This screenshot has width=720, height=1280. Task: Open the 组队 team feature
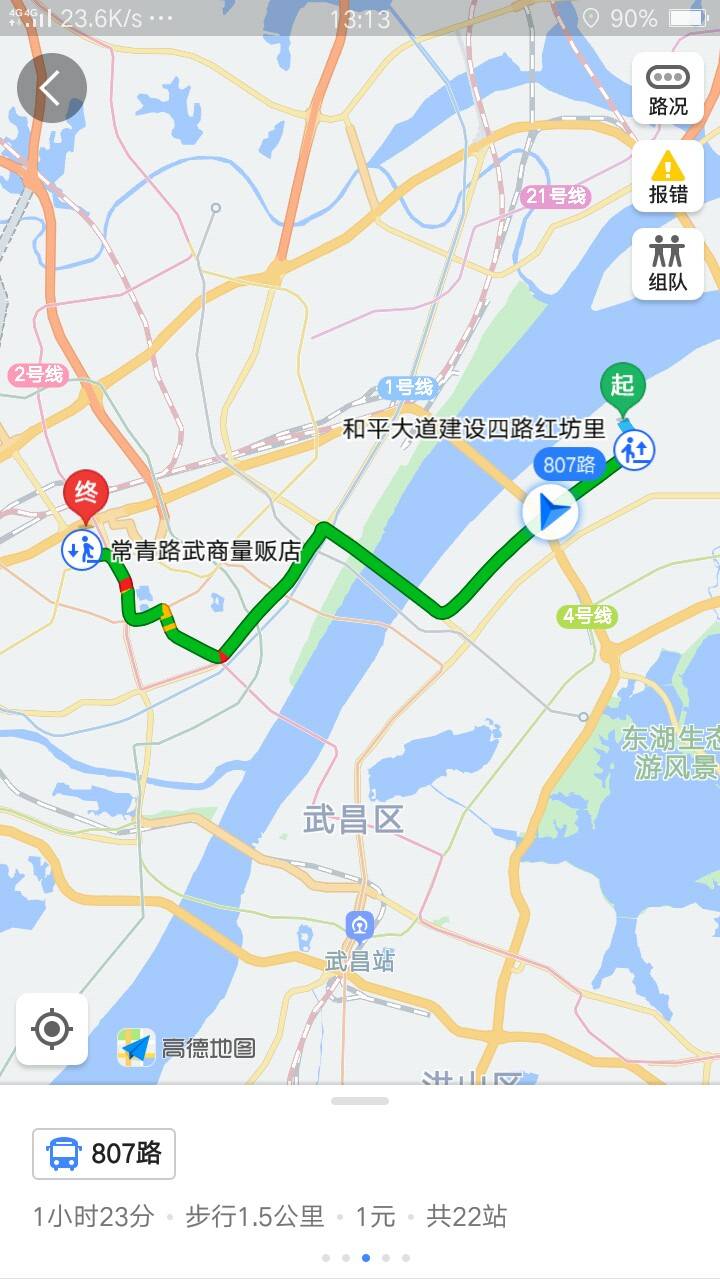tap(667, 264)
